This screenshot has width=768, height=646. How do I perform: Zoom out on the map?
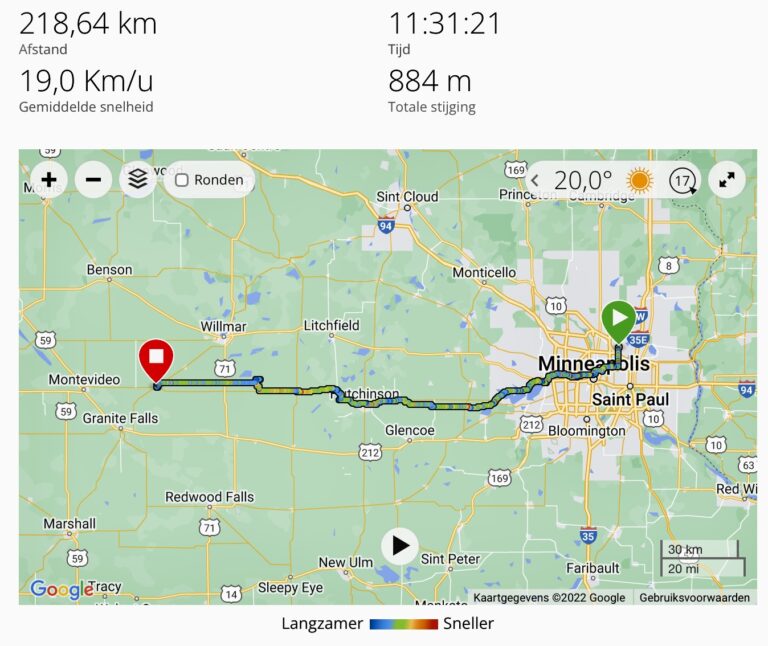(x=93, y=180)
